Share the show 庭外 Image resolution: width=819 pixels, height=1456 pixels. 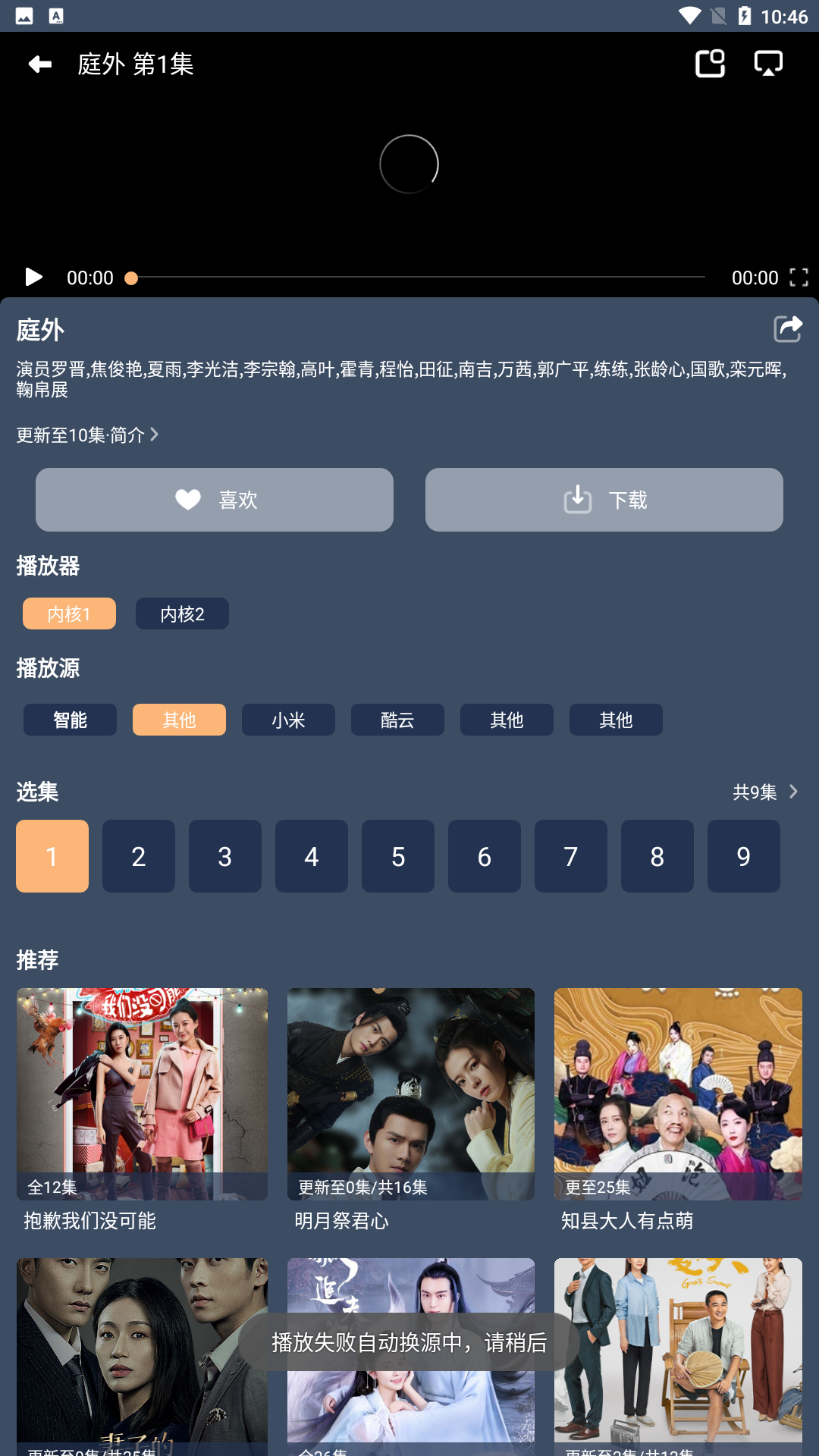pos(787,329)
